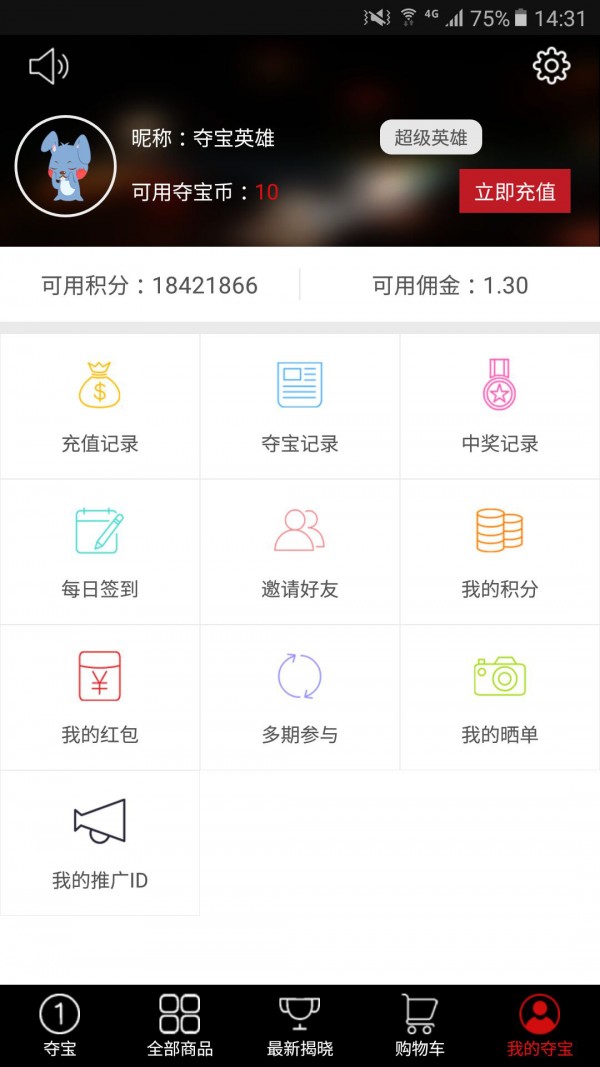Tap the 超级英雄 badge chip
Image resolution: width=600 pixels, height=1067 pixels.
coord(431,138)
